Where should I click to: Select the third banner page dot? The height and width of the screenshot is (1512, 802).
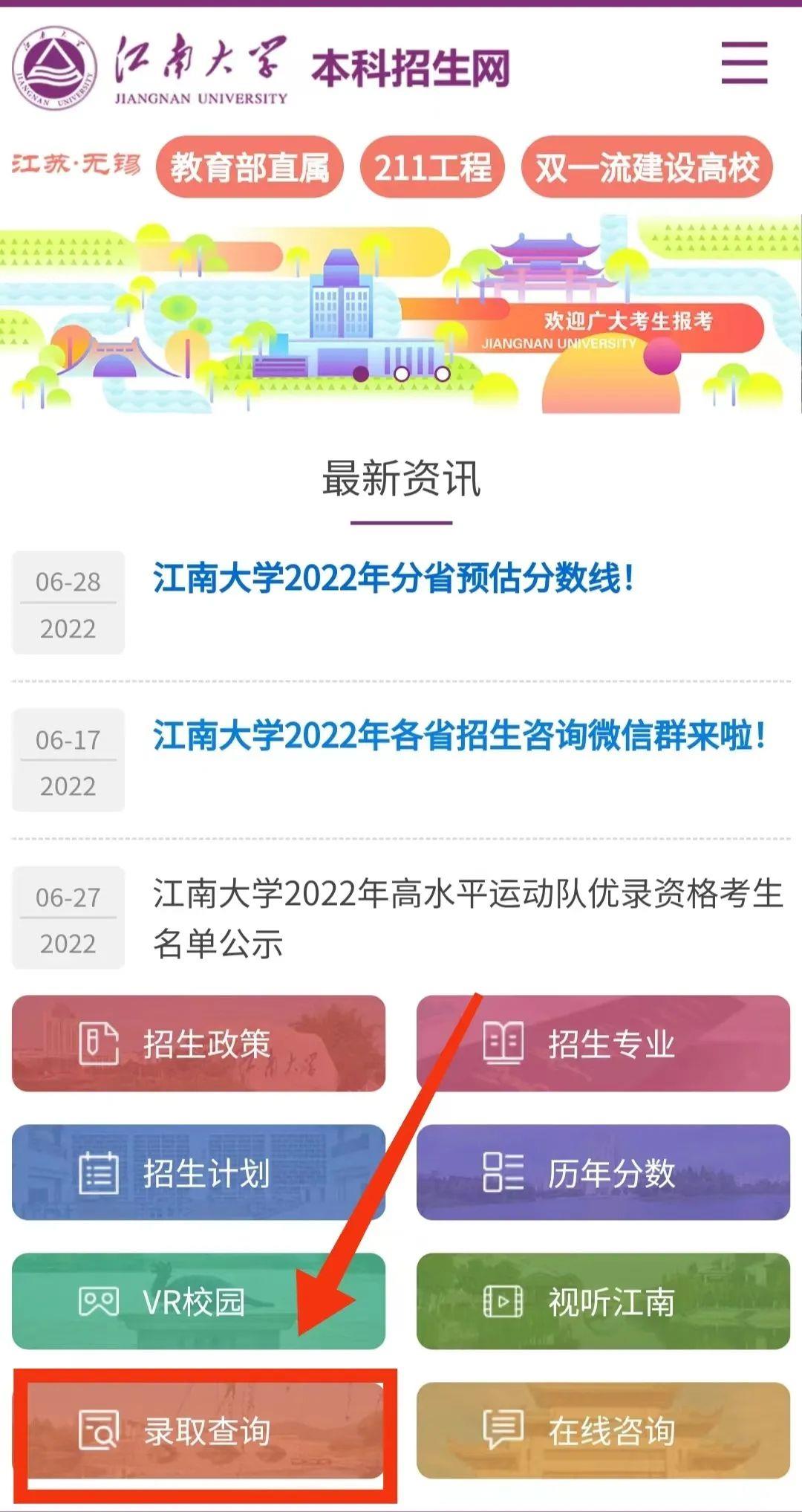pyautogui.click(x=443, y=374)
